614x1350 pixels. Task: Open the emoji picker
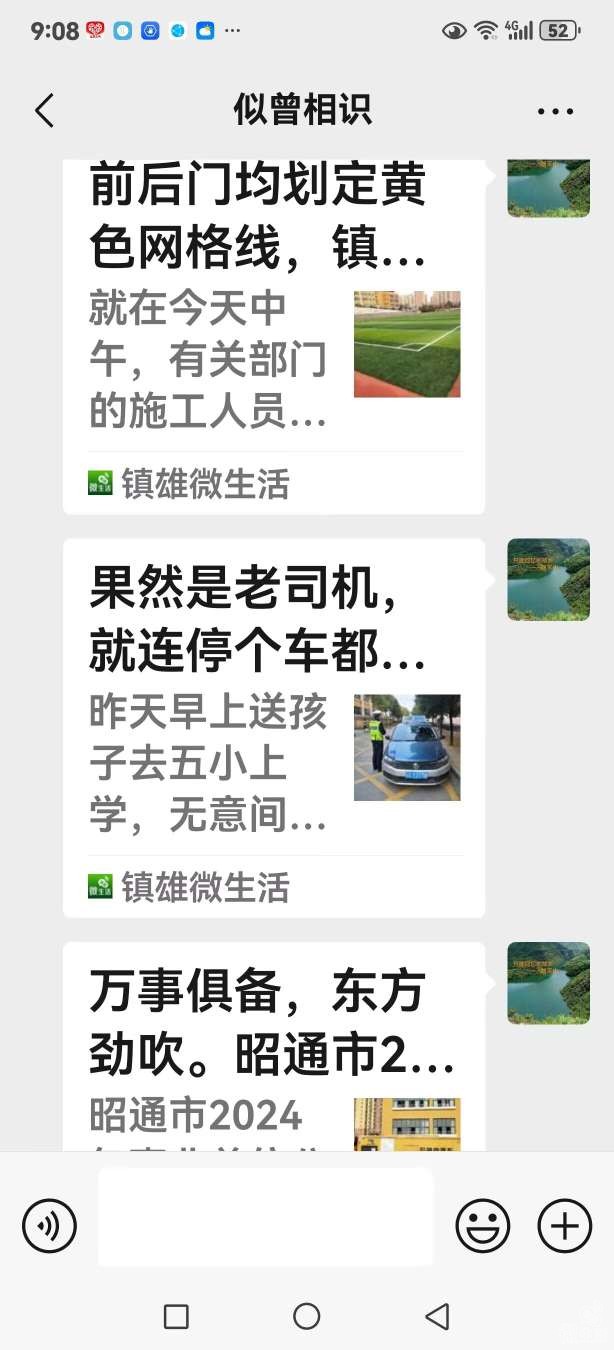point(482,1225)
